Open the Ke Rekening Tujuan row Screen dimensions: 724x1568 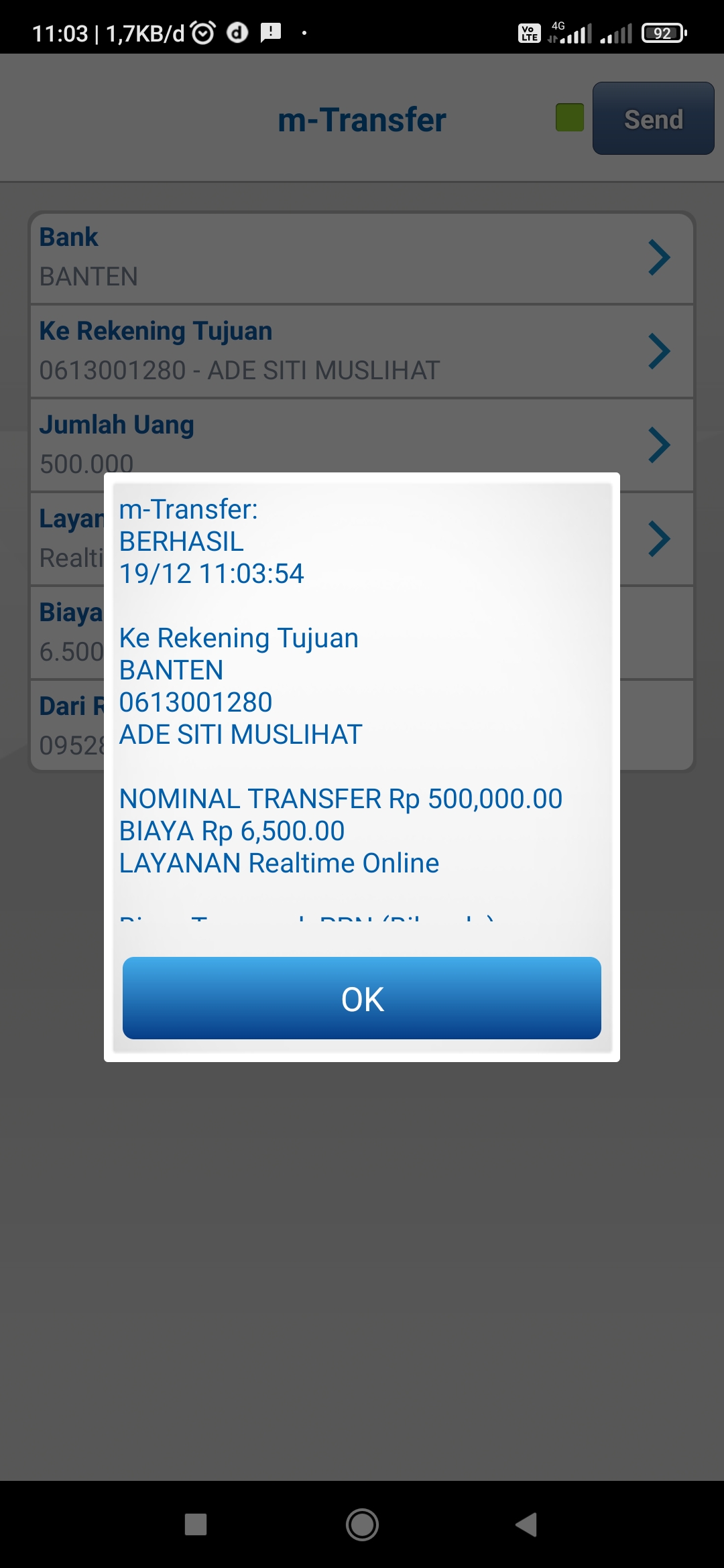point(362,351)
